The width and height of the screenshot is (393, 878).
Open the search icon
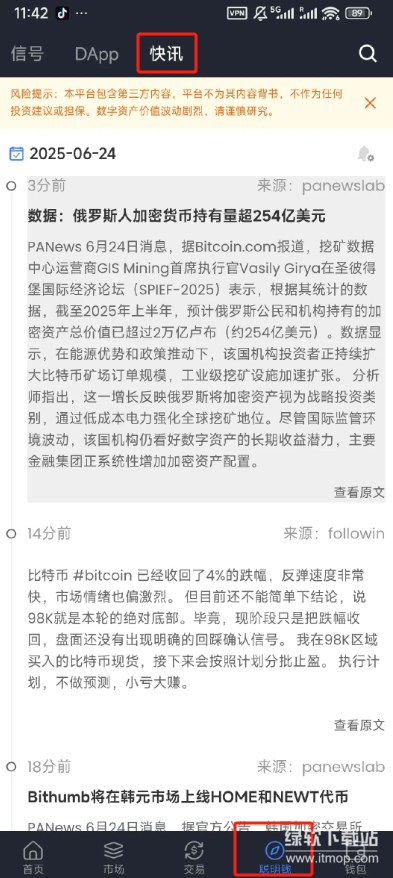click(x=367, y=54)
